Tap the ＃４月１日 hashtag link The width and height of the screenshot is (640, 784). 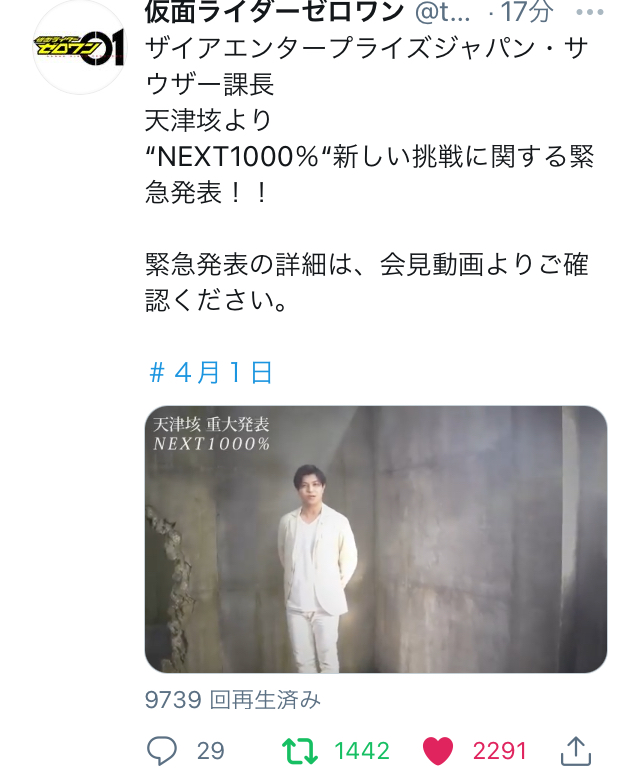(x=210, y=373)
